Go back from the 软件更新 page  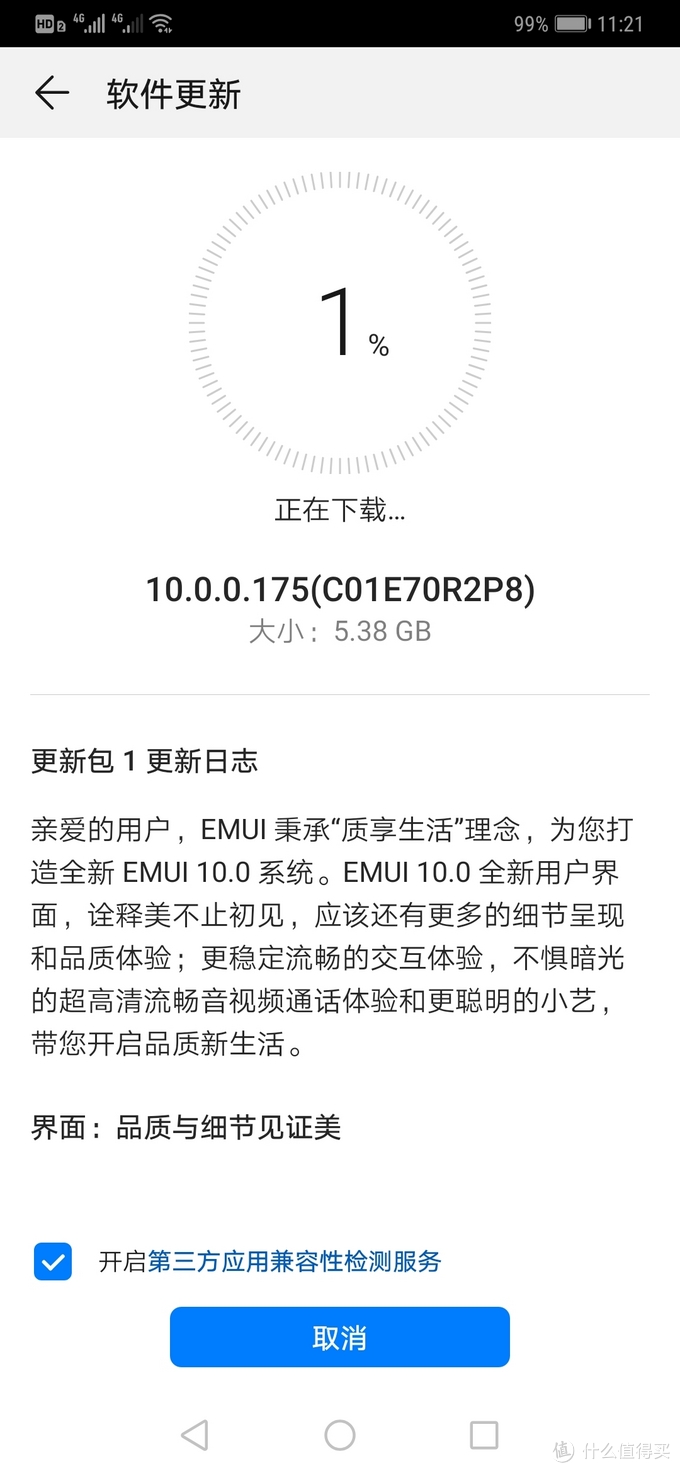click(52, 94)
